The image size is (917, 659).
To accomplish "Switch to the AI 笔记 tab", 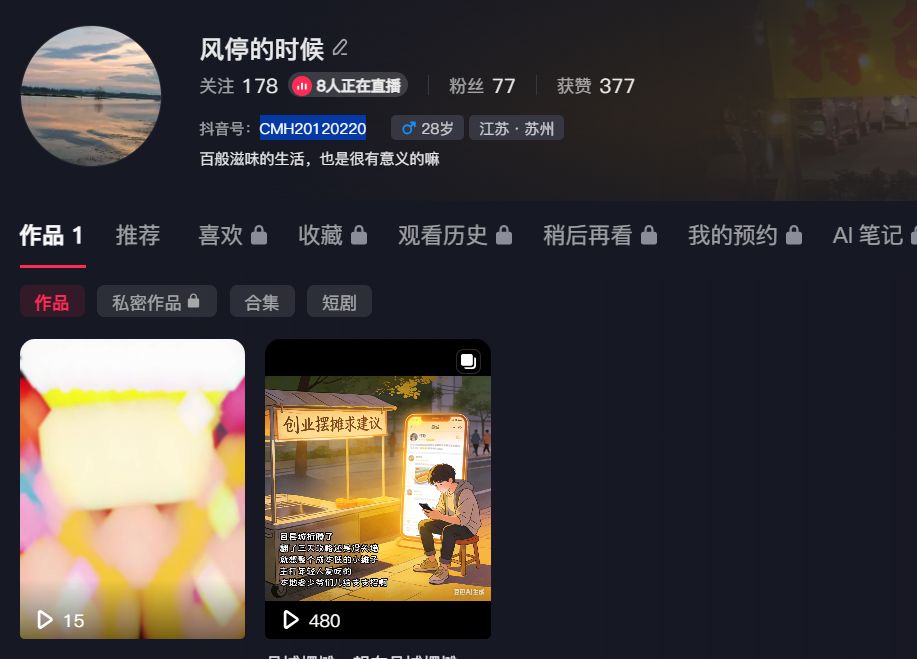I will [x=870, y=235].
